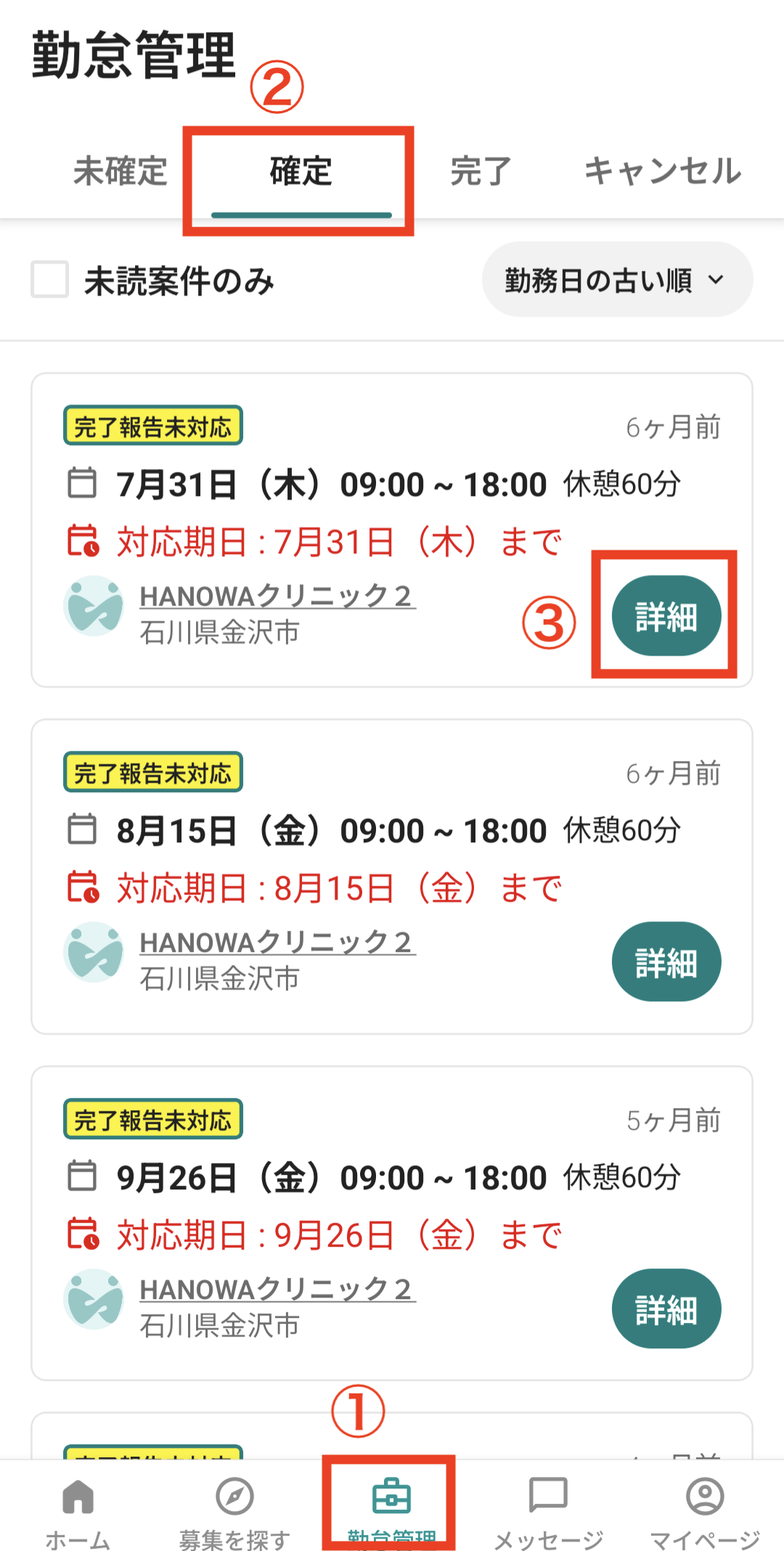
Task: Visit HANOWAクリニック2 link in the 9月26日 card
Action: (x=277, y=1290)
